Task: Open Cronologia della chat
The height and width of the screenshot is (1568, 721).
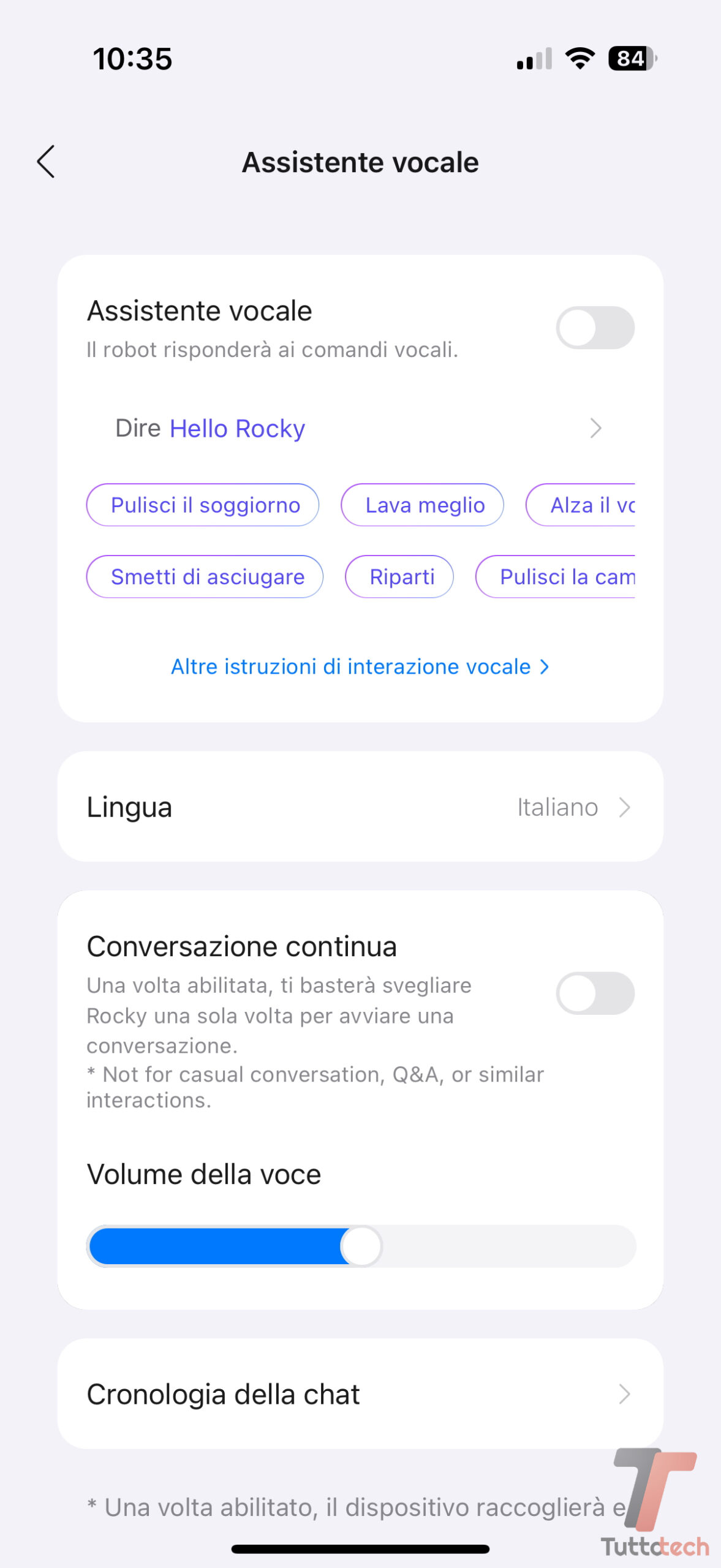Action: tap(360, 1394)
